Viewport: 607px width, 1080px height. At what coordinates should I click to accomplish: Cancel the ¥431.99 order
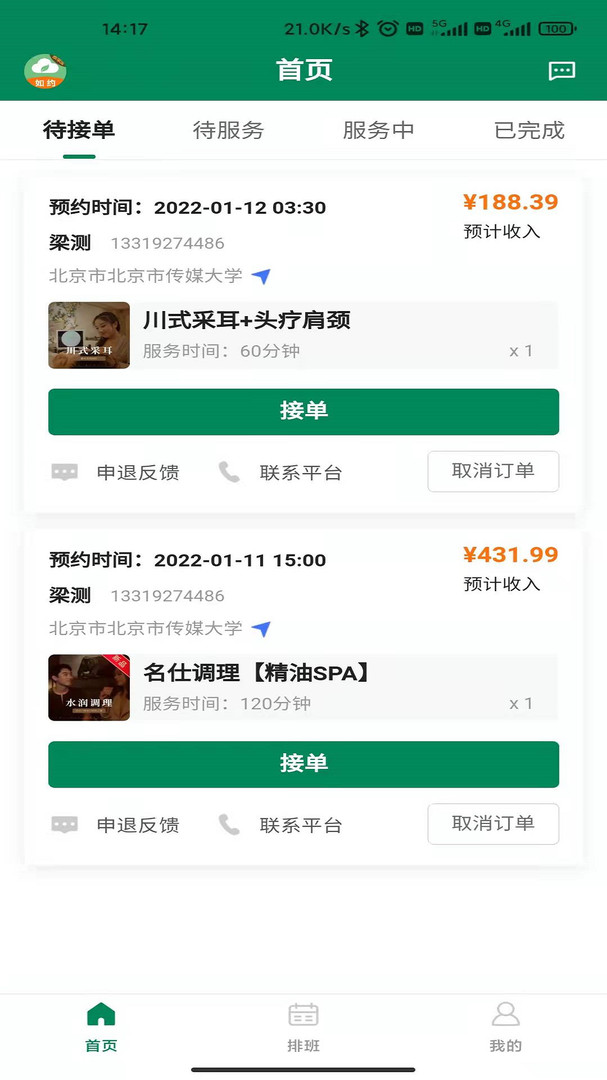[493, 824]
